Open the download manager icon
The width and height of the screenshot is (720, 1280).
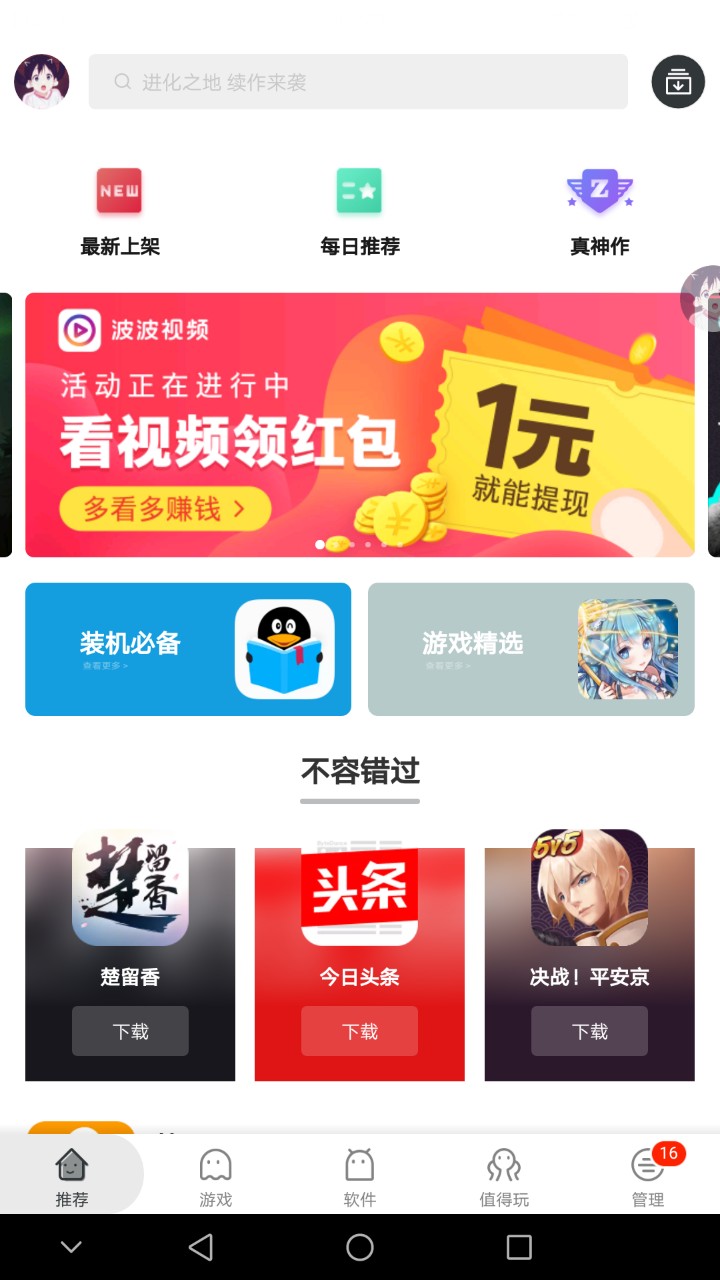click(678, 82)
